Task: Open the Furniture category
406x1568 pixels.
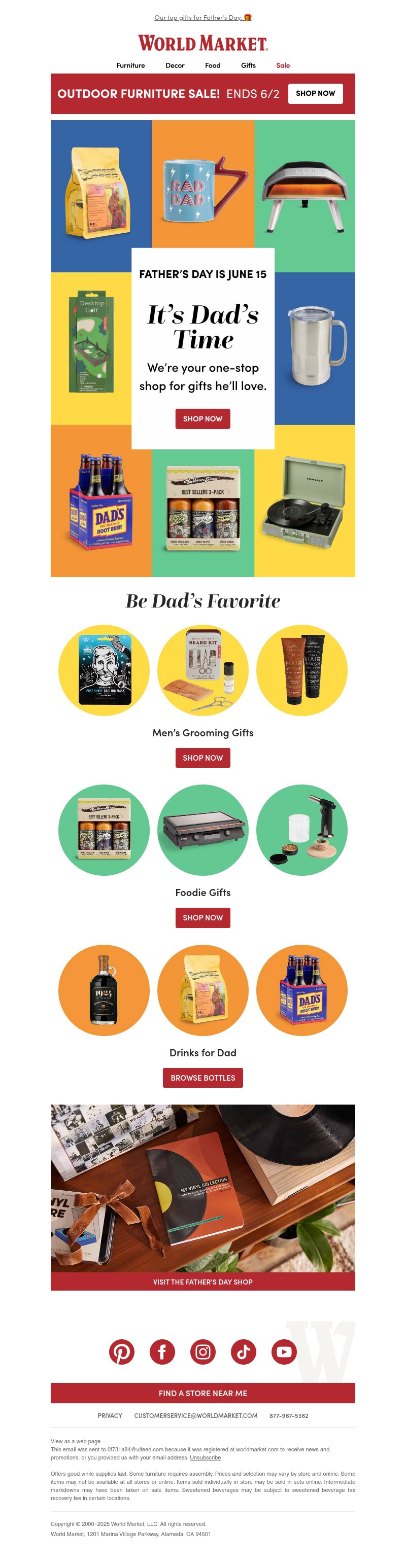Action: [x=130, y=65]
